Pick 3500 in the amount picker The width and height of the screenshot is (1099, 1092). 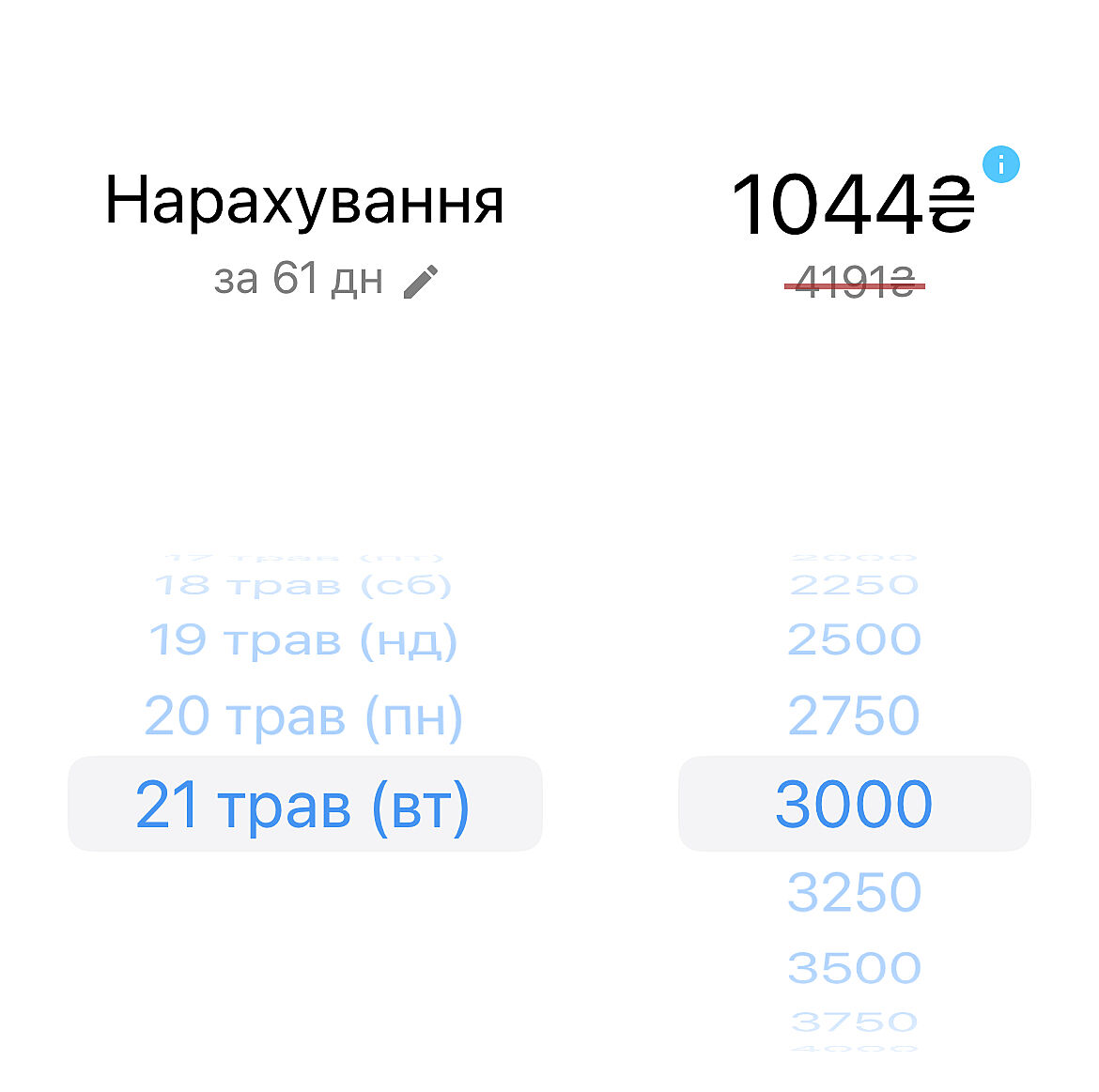[x=854, y=968]
